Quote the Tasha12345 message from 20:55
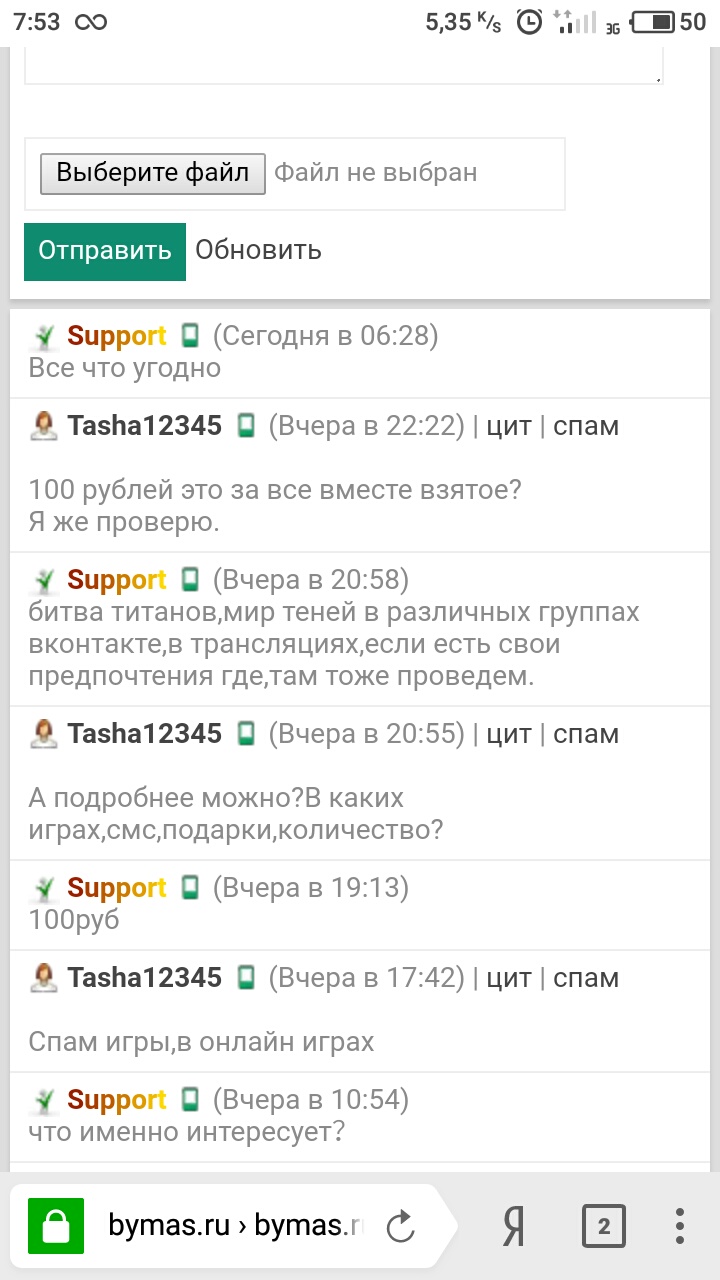Screen dimensions: 720x1280 point(508,734)
